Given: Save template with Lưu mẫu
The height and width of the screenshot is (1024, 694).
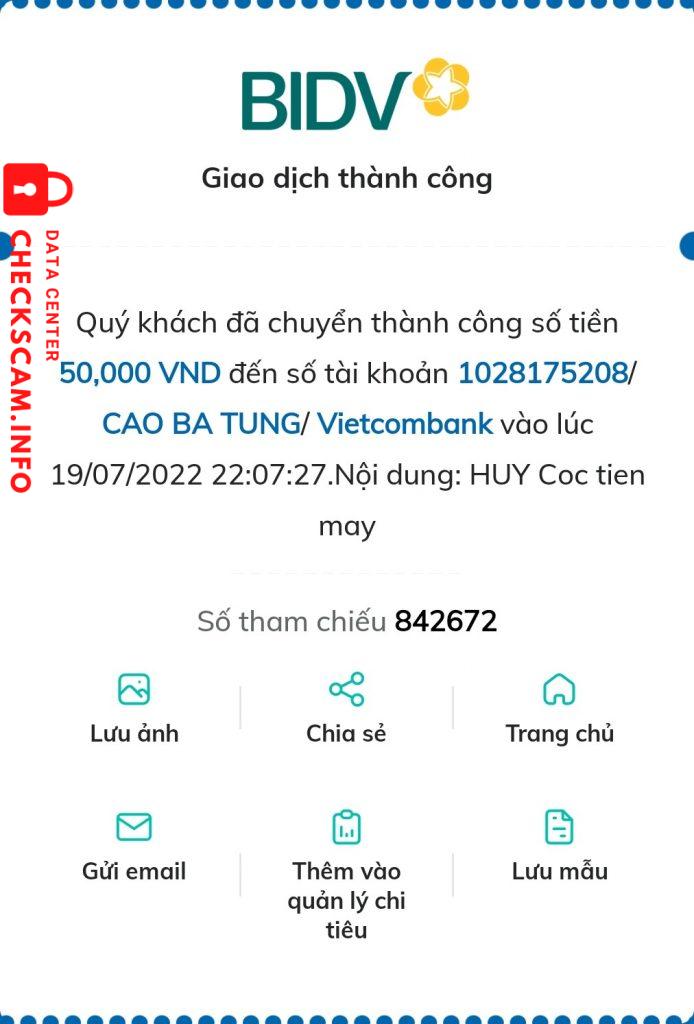Looking at the screenshot, I should click(559, 846).
